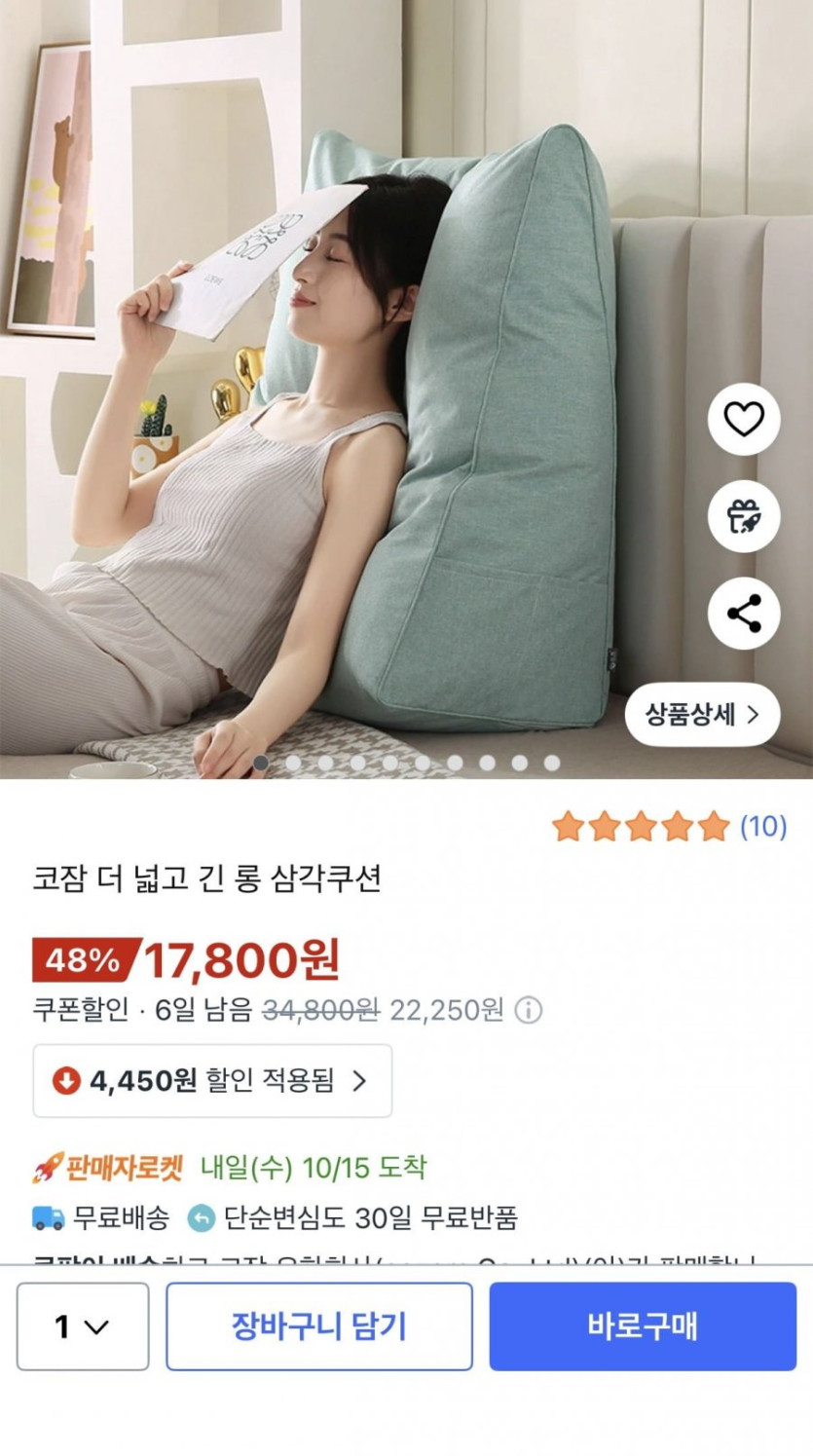Expand 4,450원 할인 적용됨 details
Image resolution: width=813 pixels, height=1456 pixels.
pyautogui.click(x=212, y=1080)
